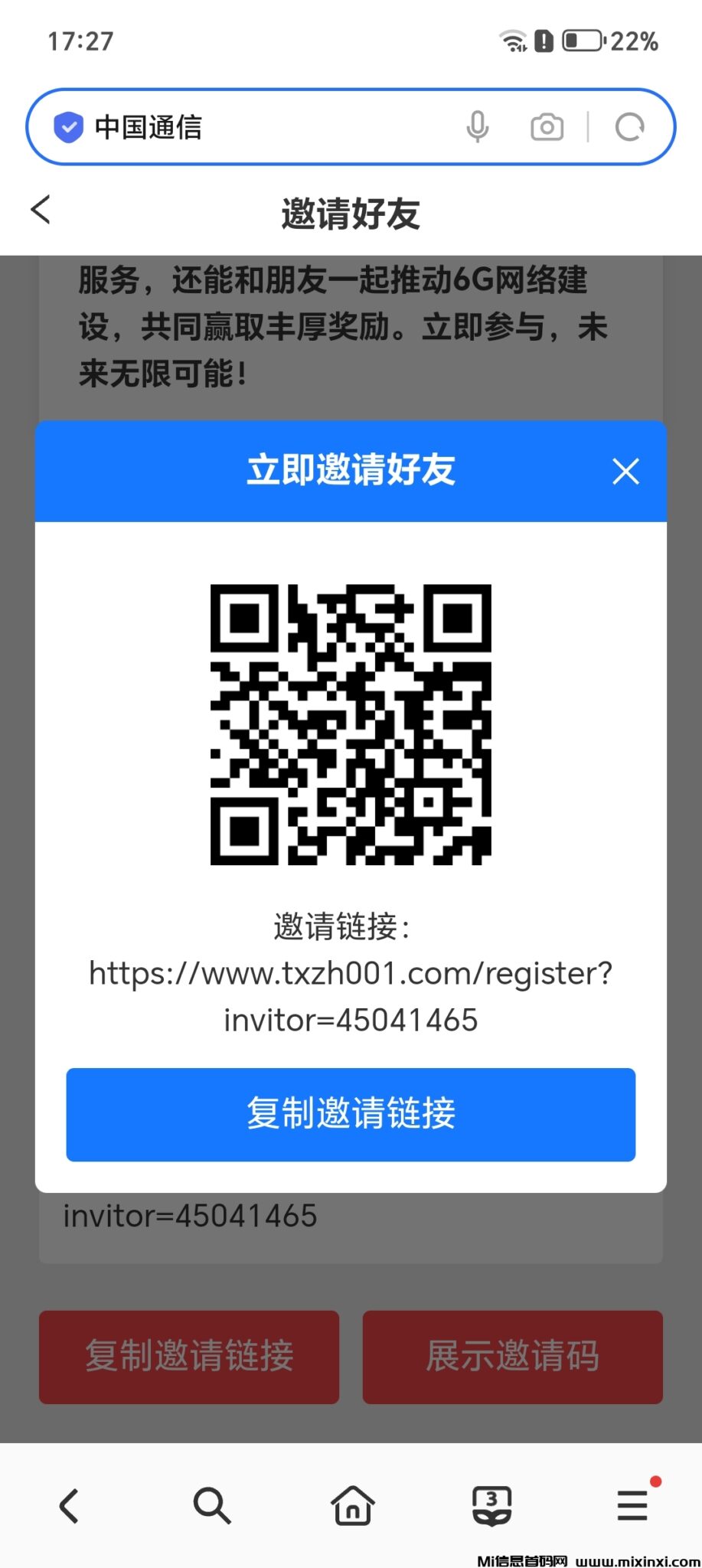Tap the 立即邀请好友 dialog header
702x1568 pixels.
(351, 472)
